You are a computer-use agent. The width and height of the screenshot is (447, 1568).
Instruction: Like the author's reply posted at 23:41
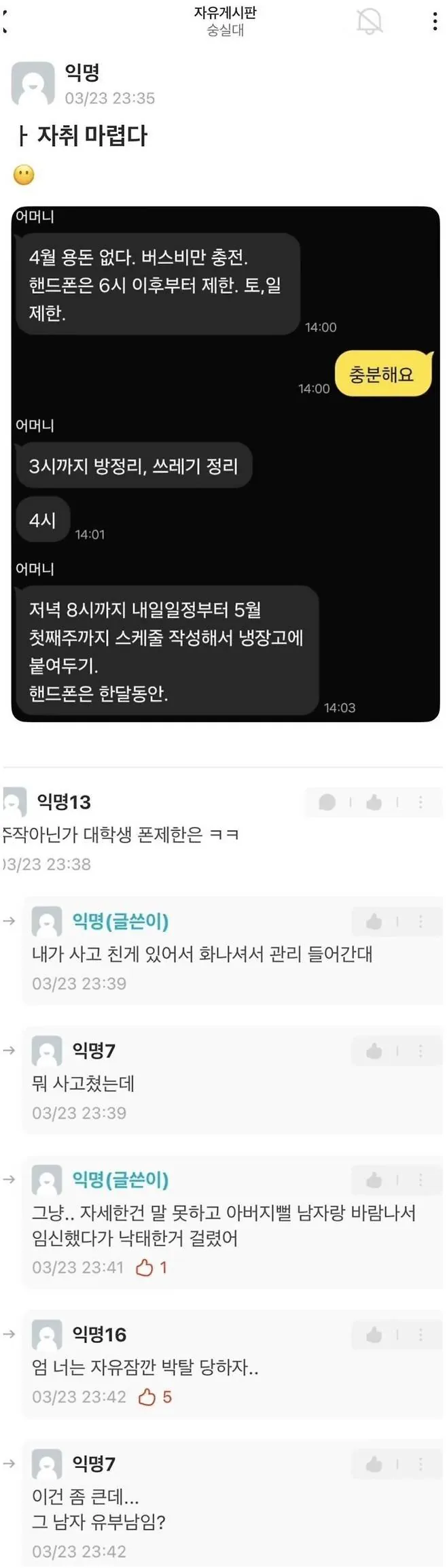pyautogui.click(x=374, y=1180)
